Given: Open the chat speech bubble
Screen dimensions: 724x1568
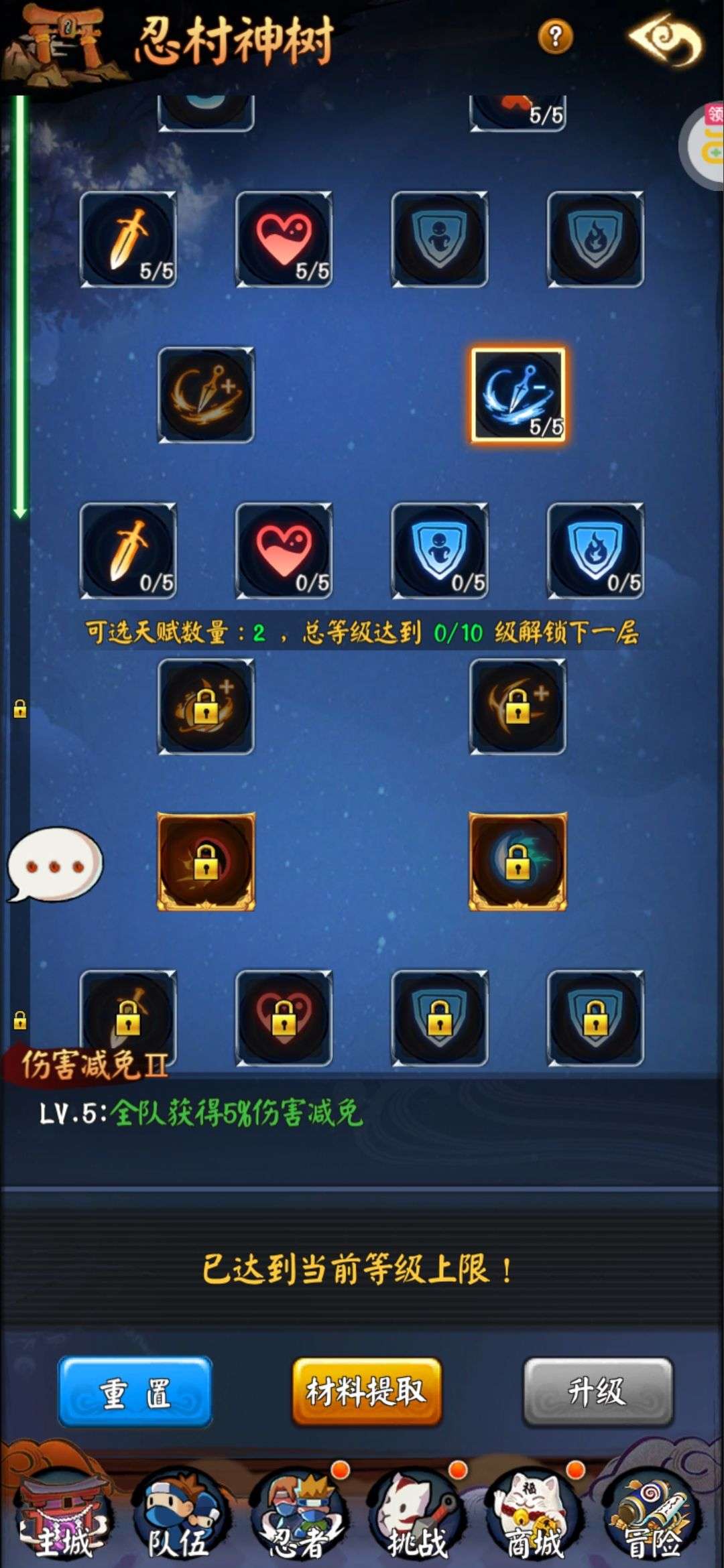Looking at the screenshot, I should pos(54,865).
